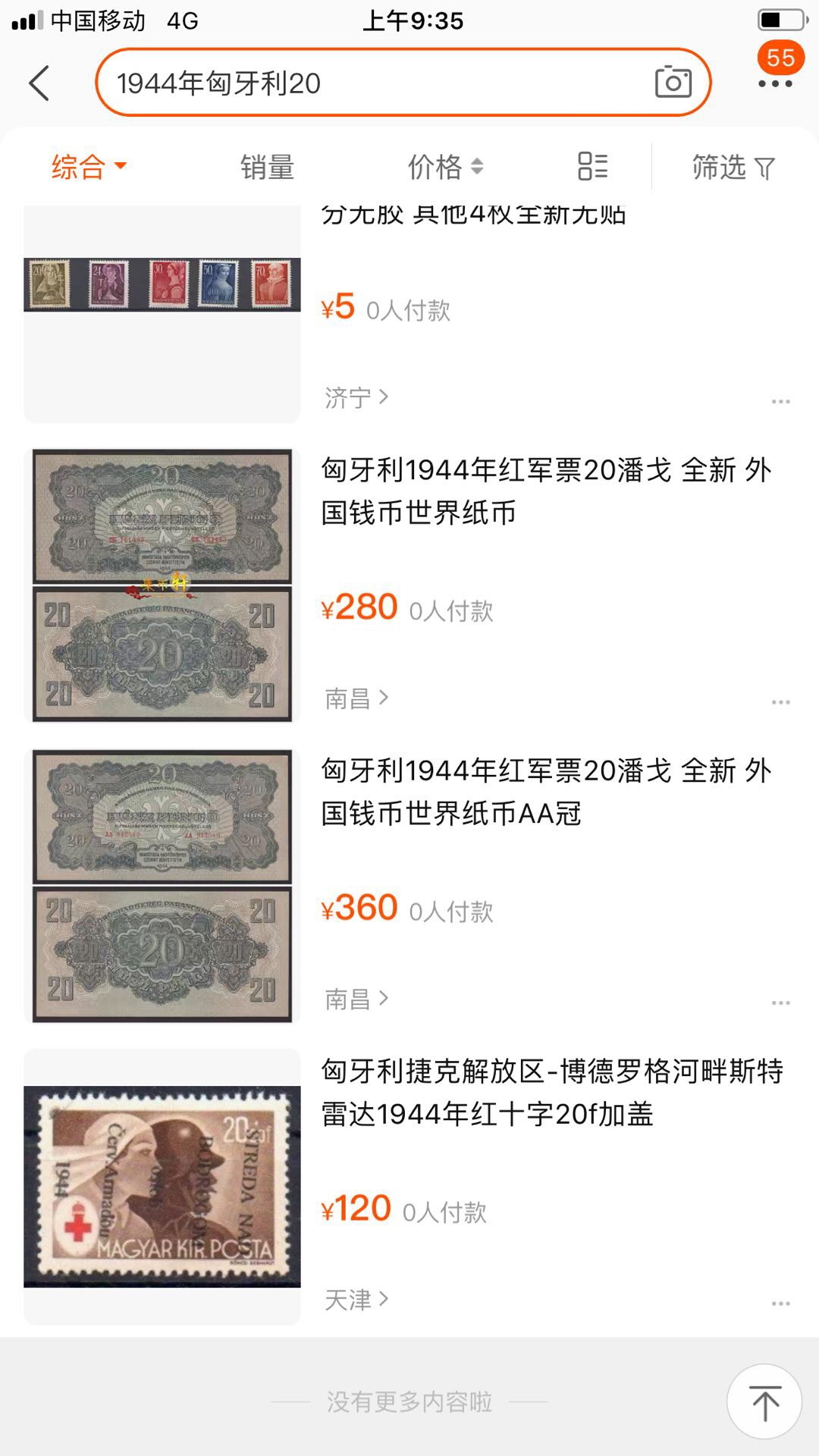This screenshot has width=819, height=1456.
Task: Tap 天津 location link on ¥120 item
Action: (356, 1300)
